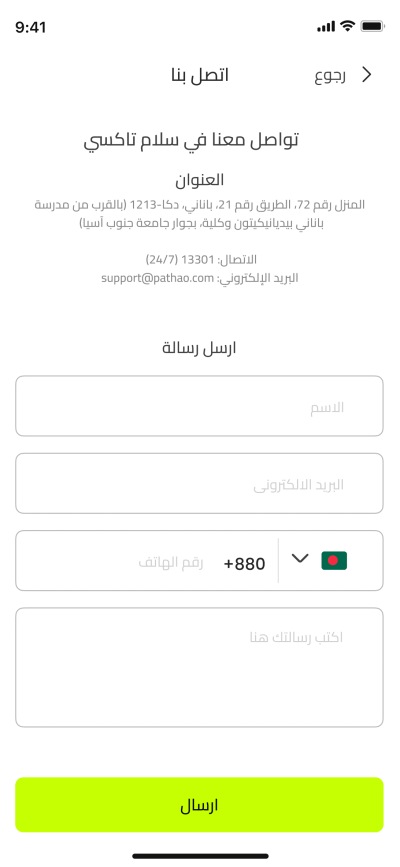The height and width of the screenshot is (867, 400).
Task: Tap the name field الاسم
Action: pos(199,406)
